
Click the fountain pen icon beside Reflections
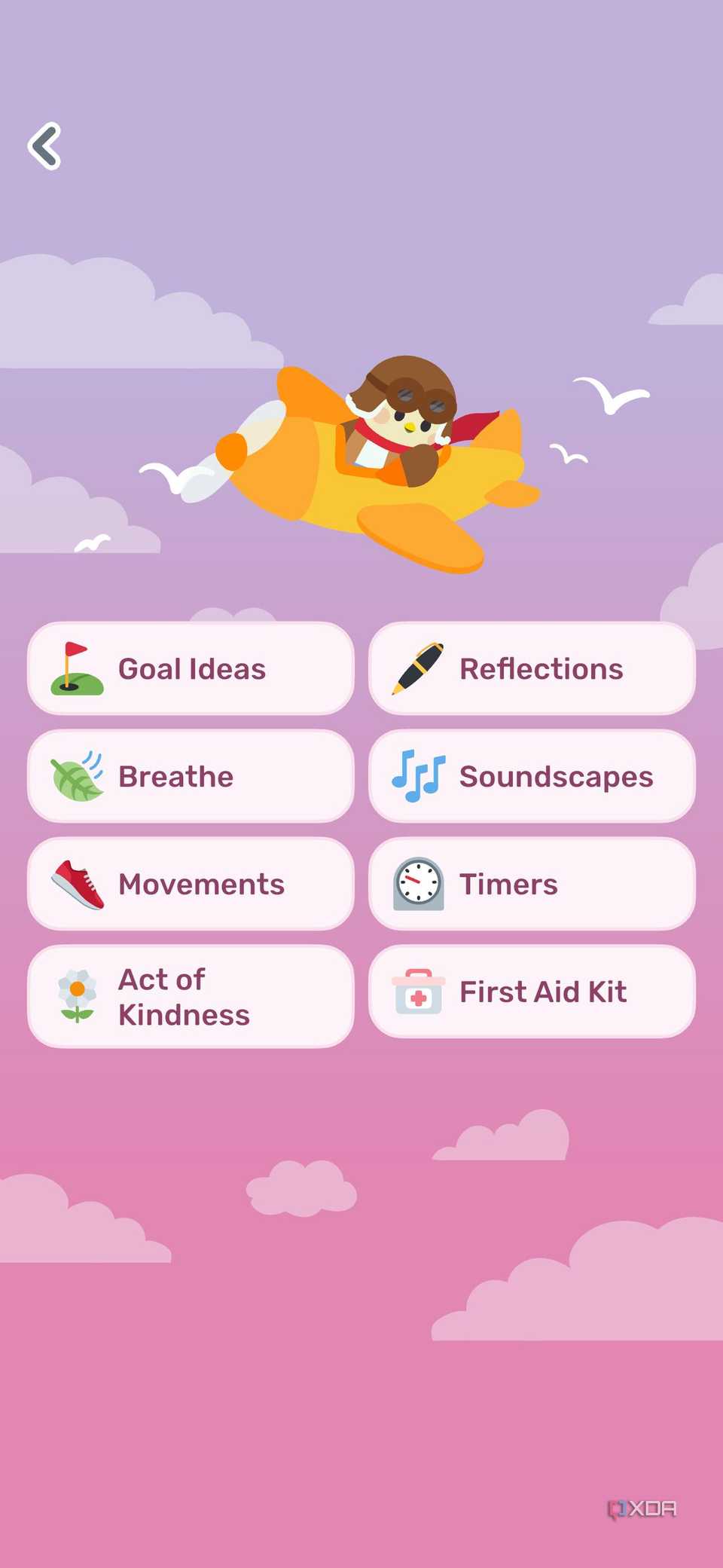pos(417,668)
